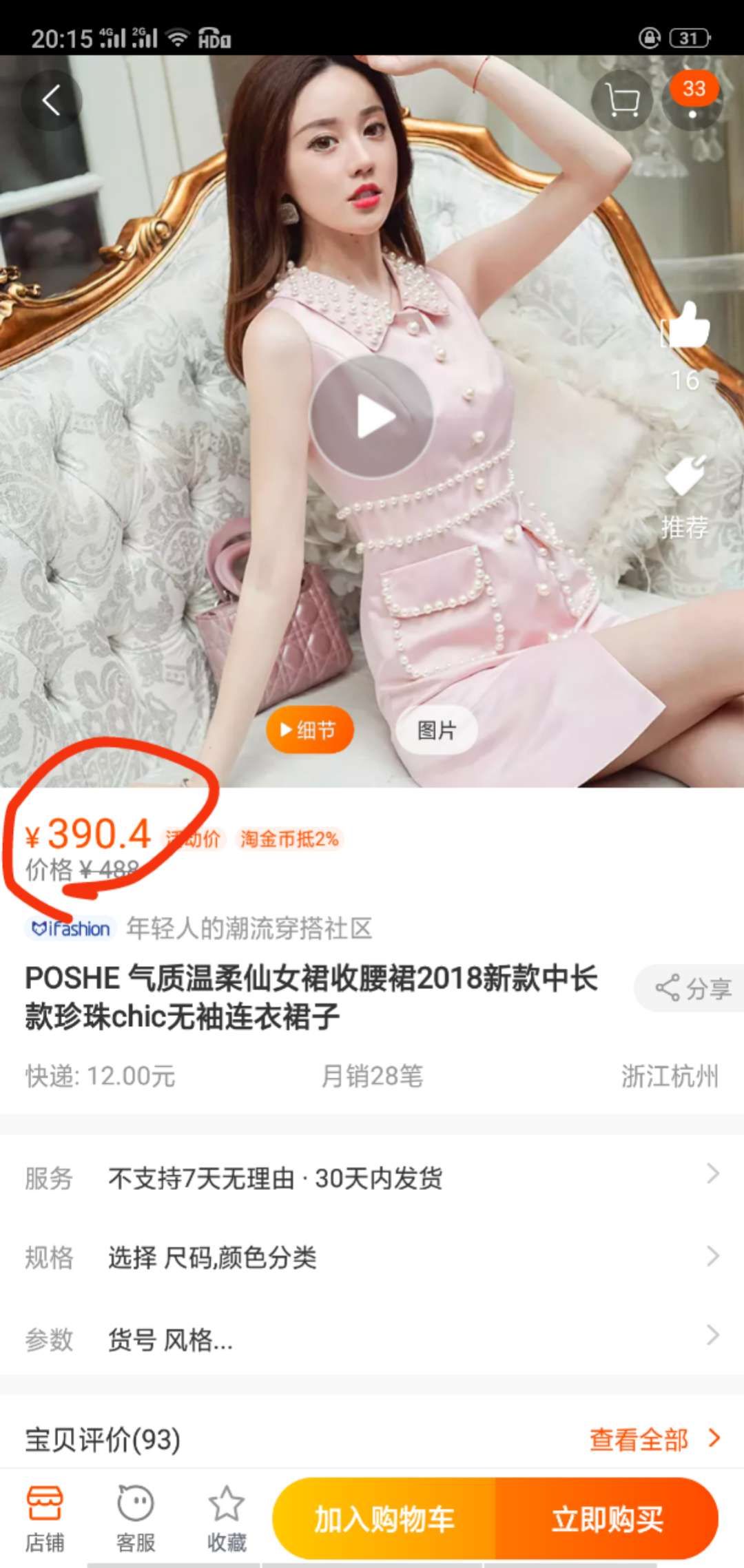
Task: Play the product video
Action: pyautogui.click(x=372, y=417)
